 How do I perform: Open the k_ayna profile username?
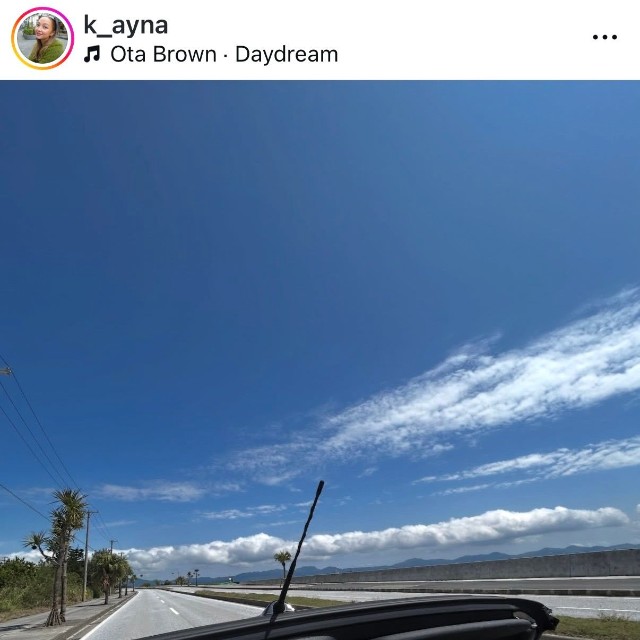pyautogui.click(x=126, y=25)
